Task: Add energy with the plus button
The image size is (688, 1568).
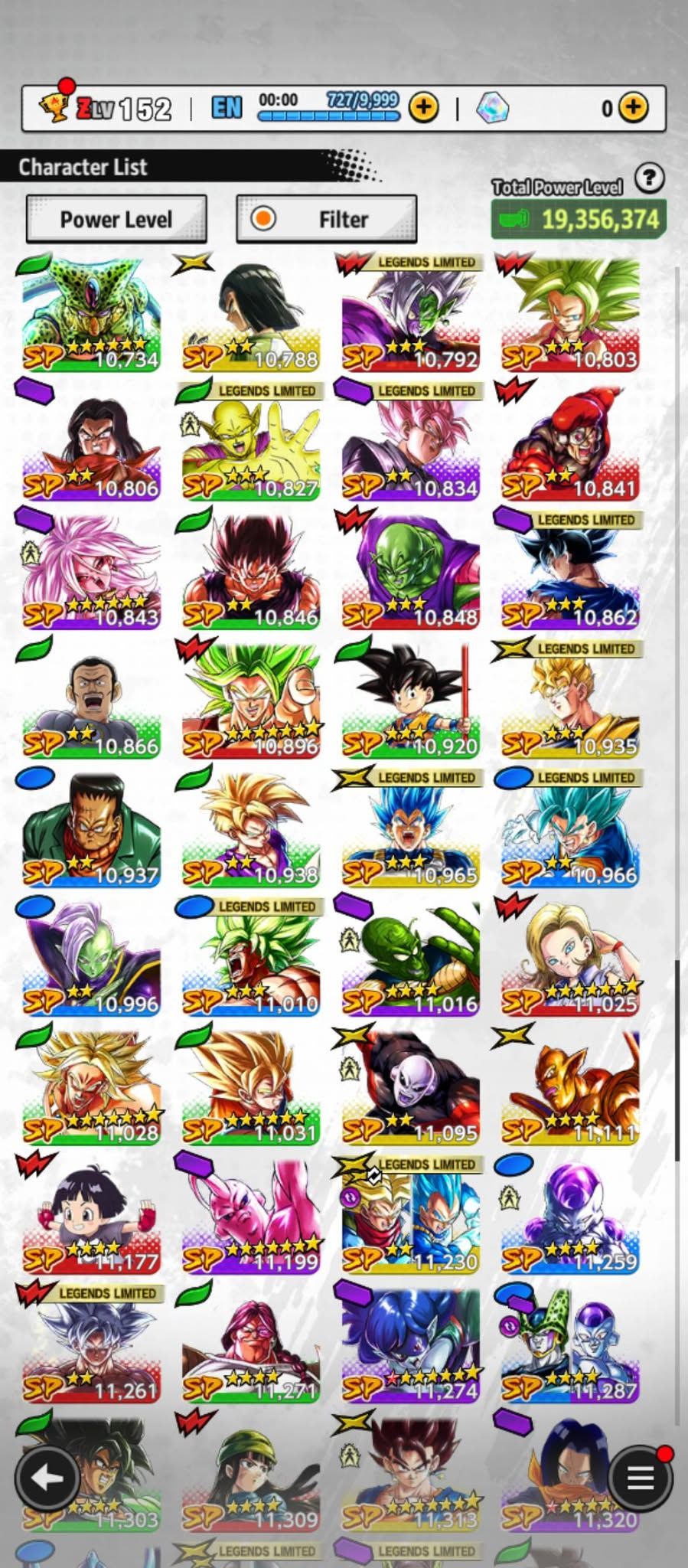Action: [423, 108]
